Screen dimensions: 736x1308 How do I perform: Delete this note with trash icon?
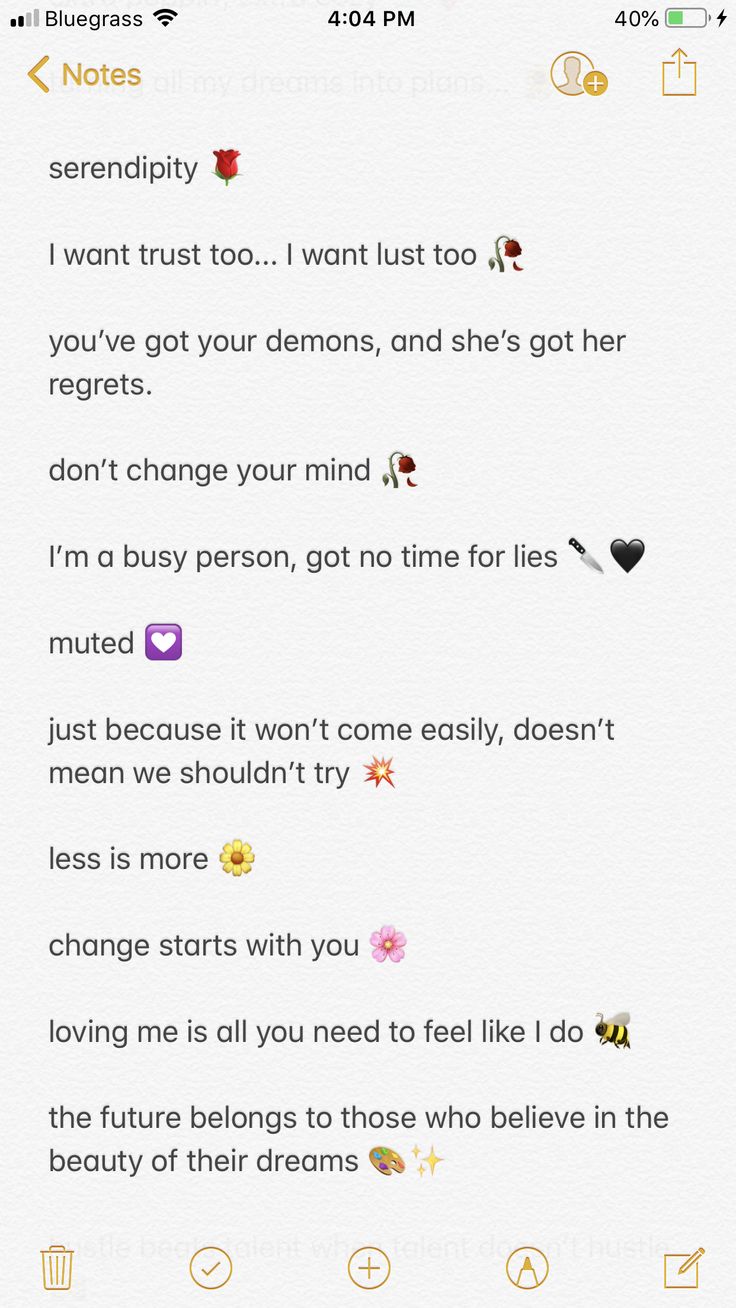click(57, 1268)
